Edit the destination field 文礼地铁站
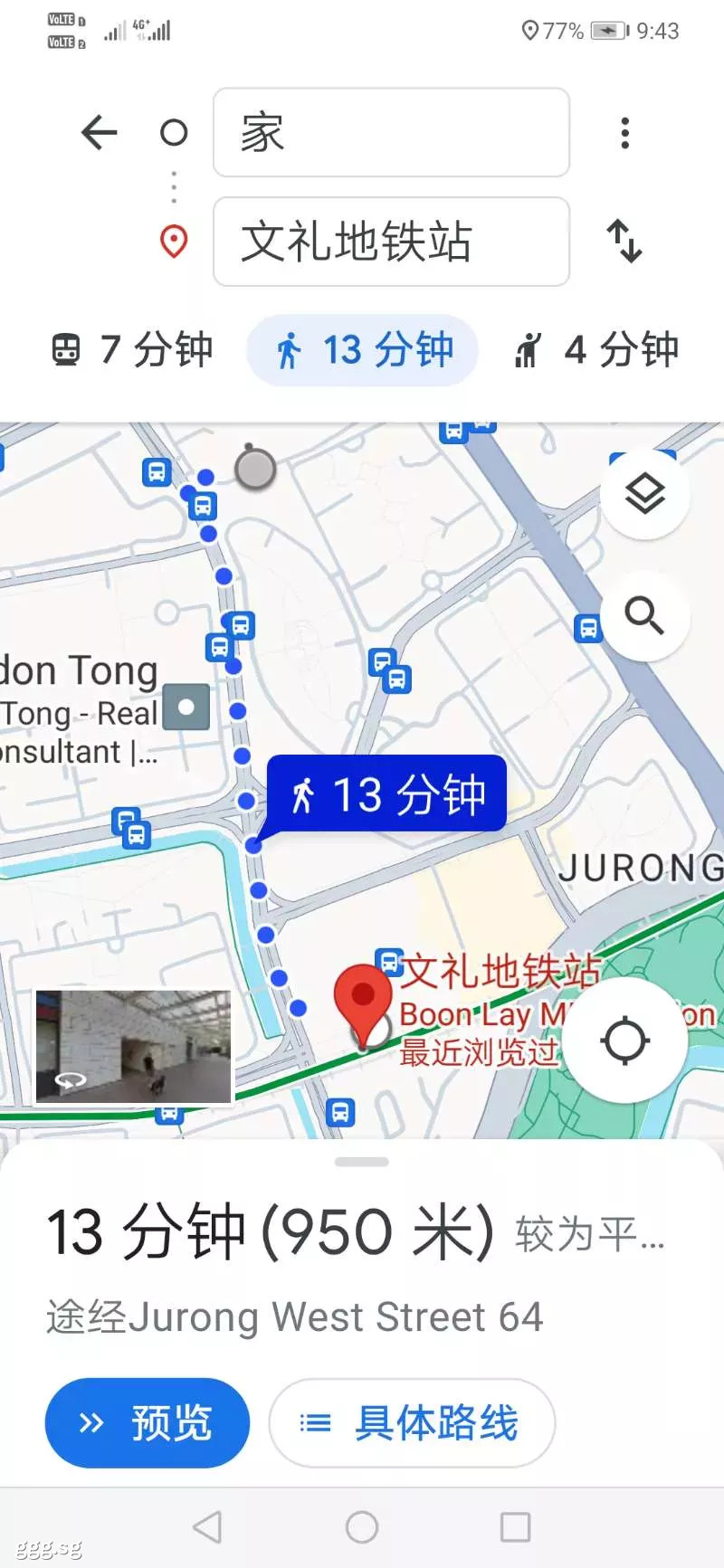 coord(391,242)
